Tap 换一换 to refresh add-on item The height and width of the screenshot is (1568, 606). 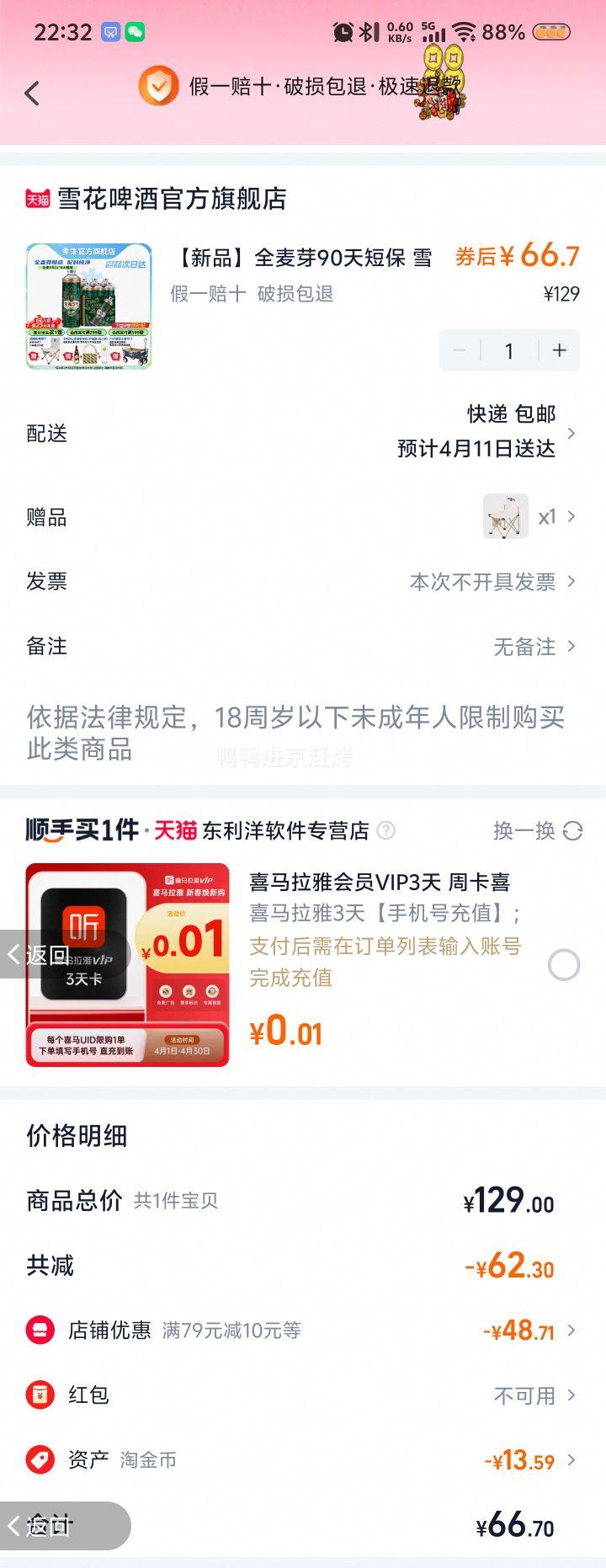(538, 831)
